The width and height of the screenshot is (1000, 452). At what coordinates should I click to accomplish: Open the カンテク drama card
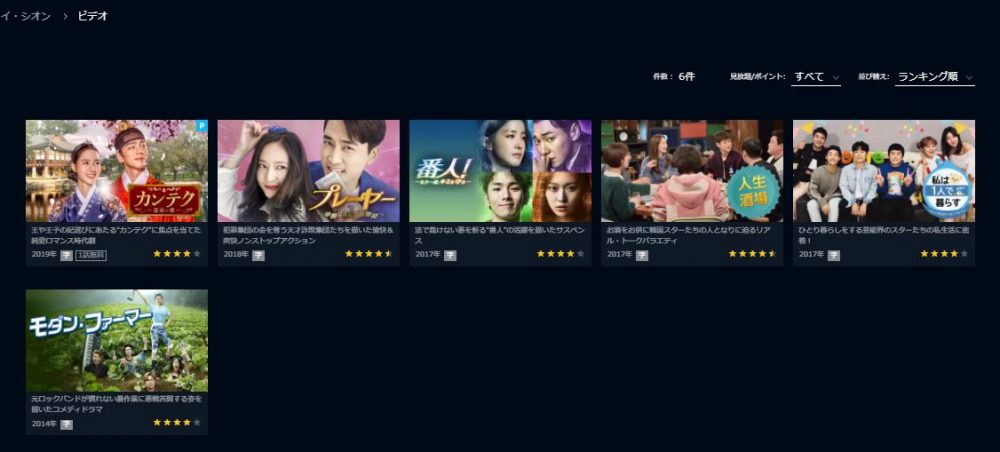pos(116,171)
